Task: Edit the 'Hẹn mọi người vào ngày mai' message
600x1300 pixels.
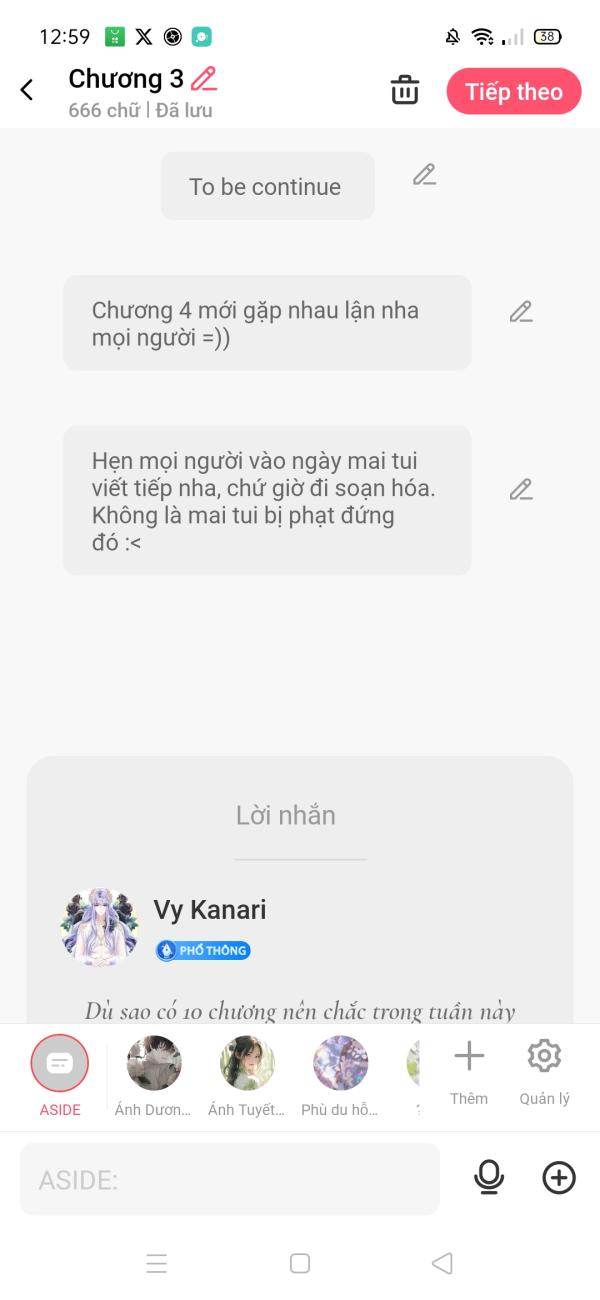Action: click(521, 490)
